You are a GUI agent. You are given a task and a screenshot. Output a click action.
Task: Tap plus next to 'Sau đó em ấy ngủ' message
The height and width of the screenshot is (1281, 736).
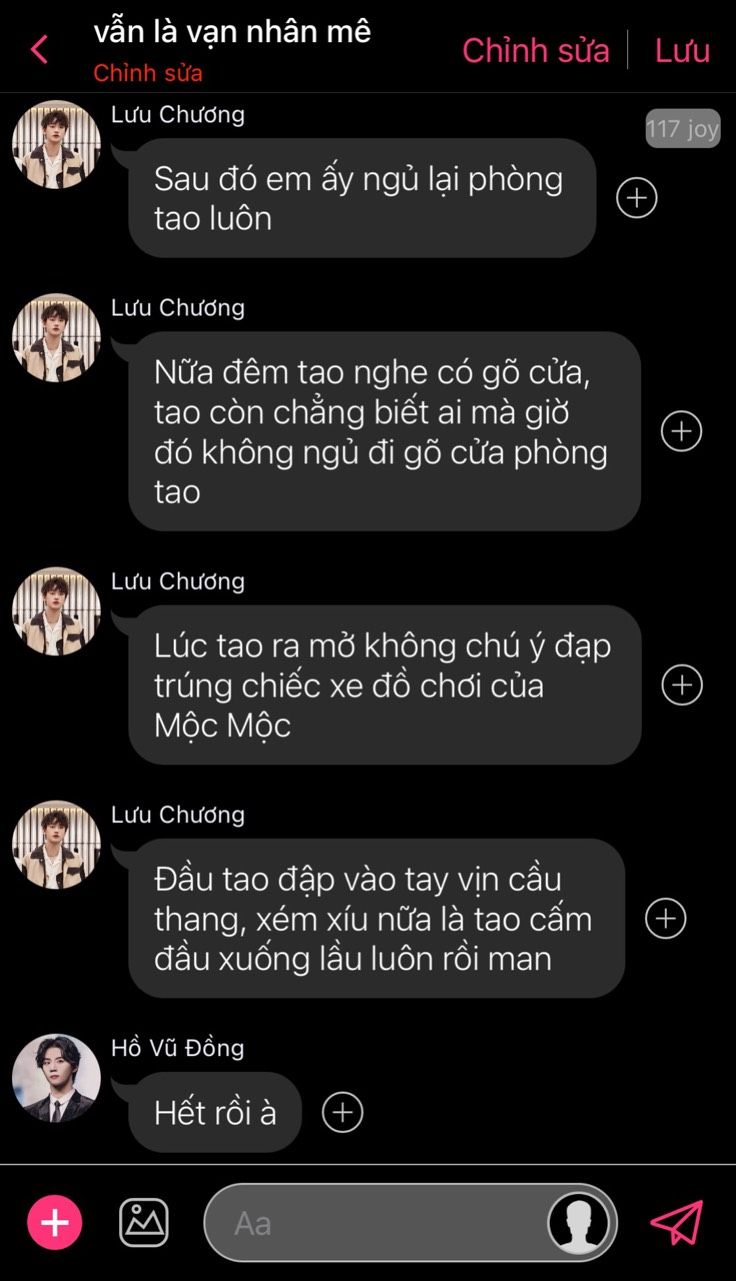(637, 198)
